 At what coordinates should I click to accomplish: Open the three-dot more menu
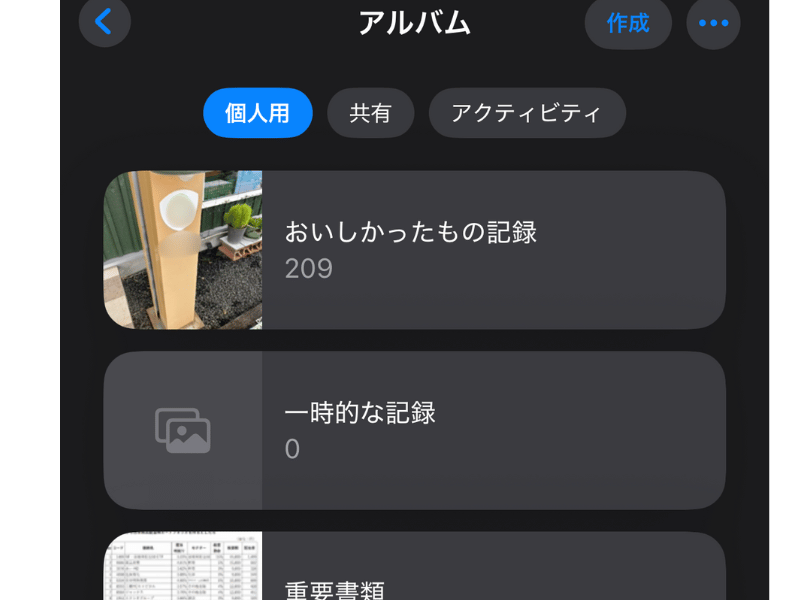[x=713, y=23]
